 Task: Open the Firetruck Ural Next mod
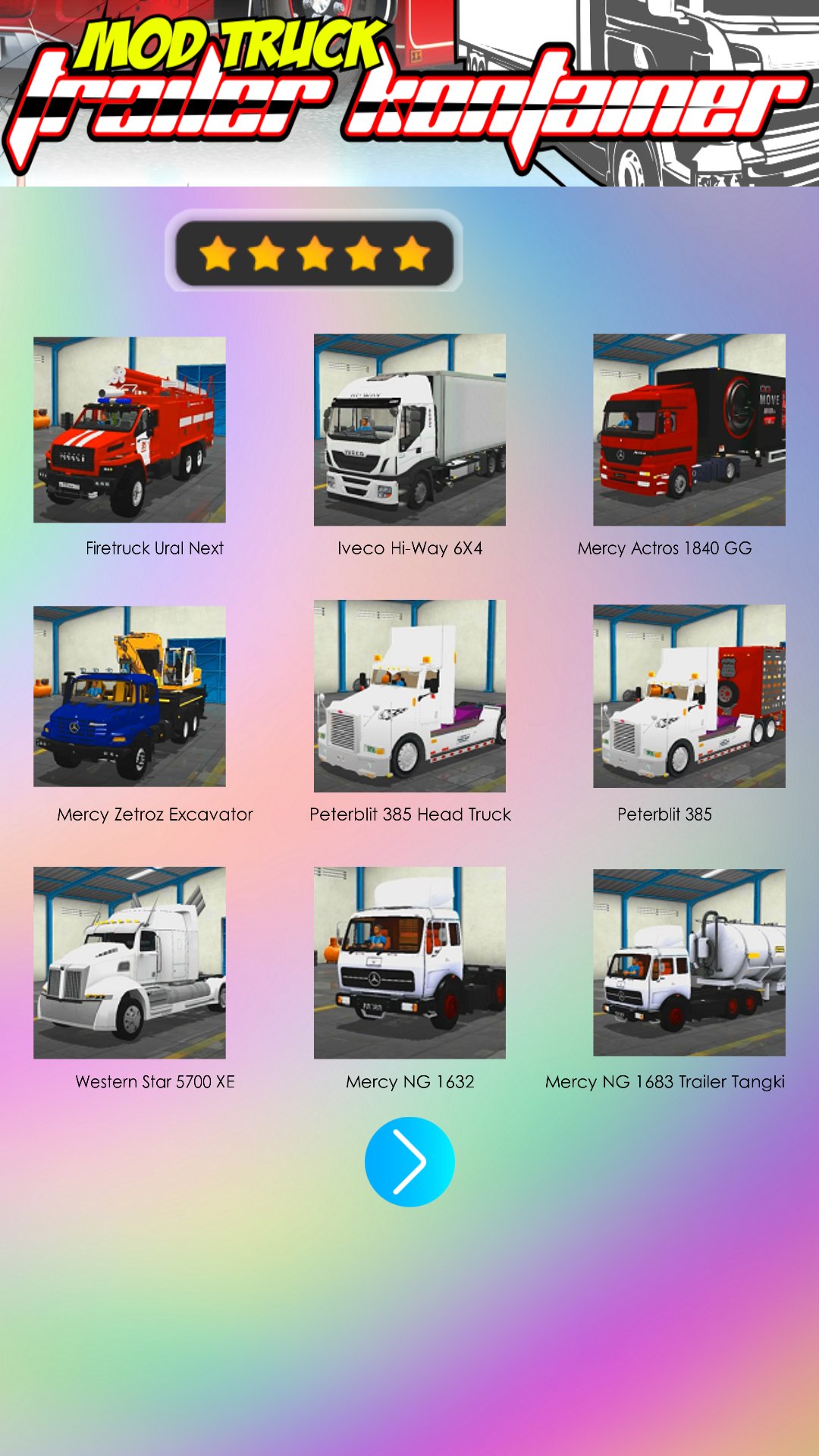[130, 430]
